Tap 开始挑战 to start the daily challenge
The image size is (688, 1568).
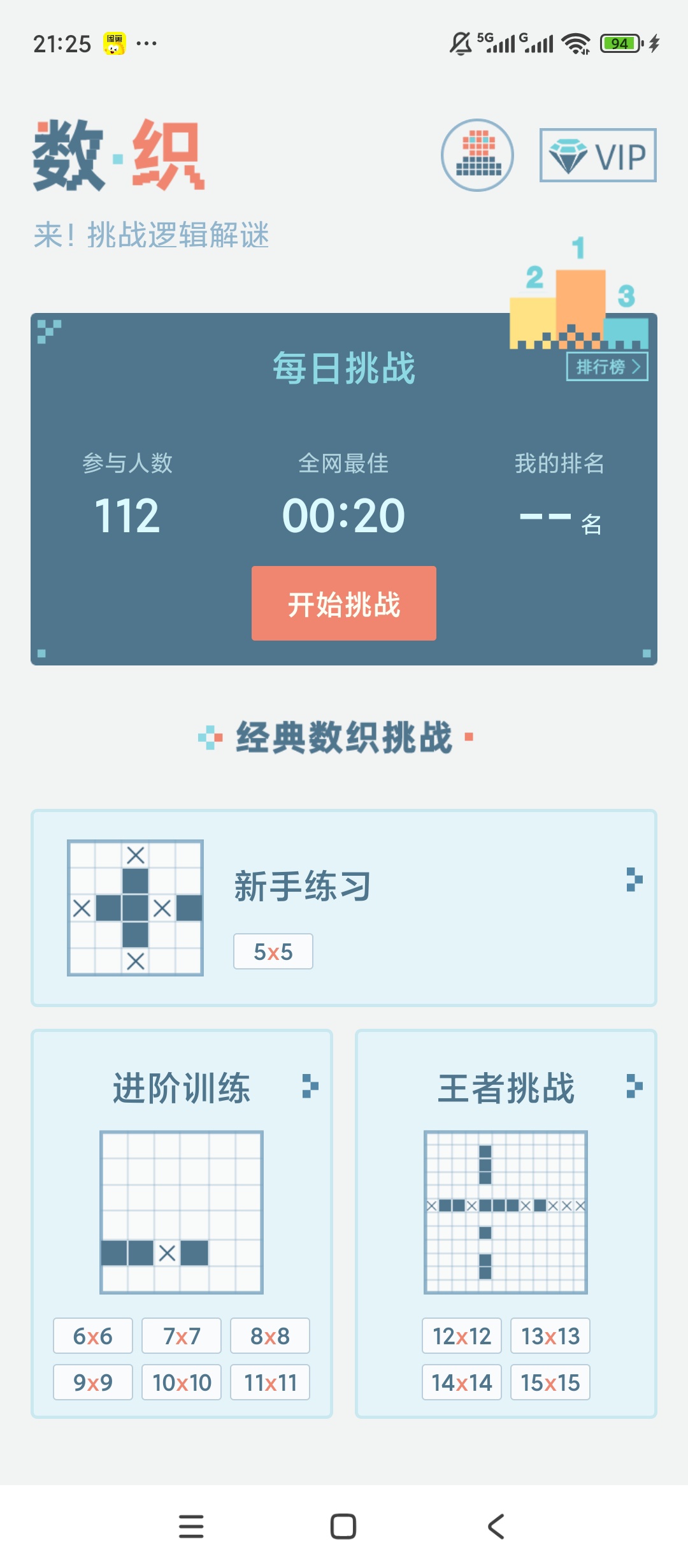pos(343,603)
